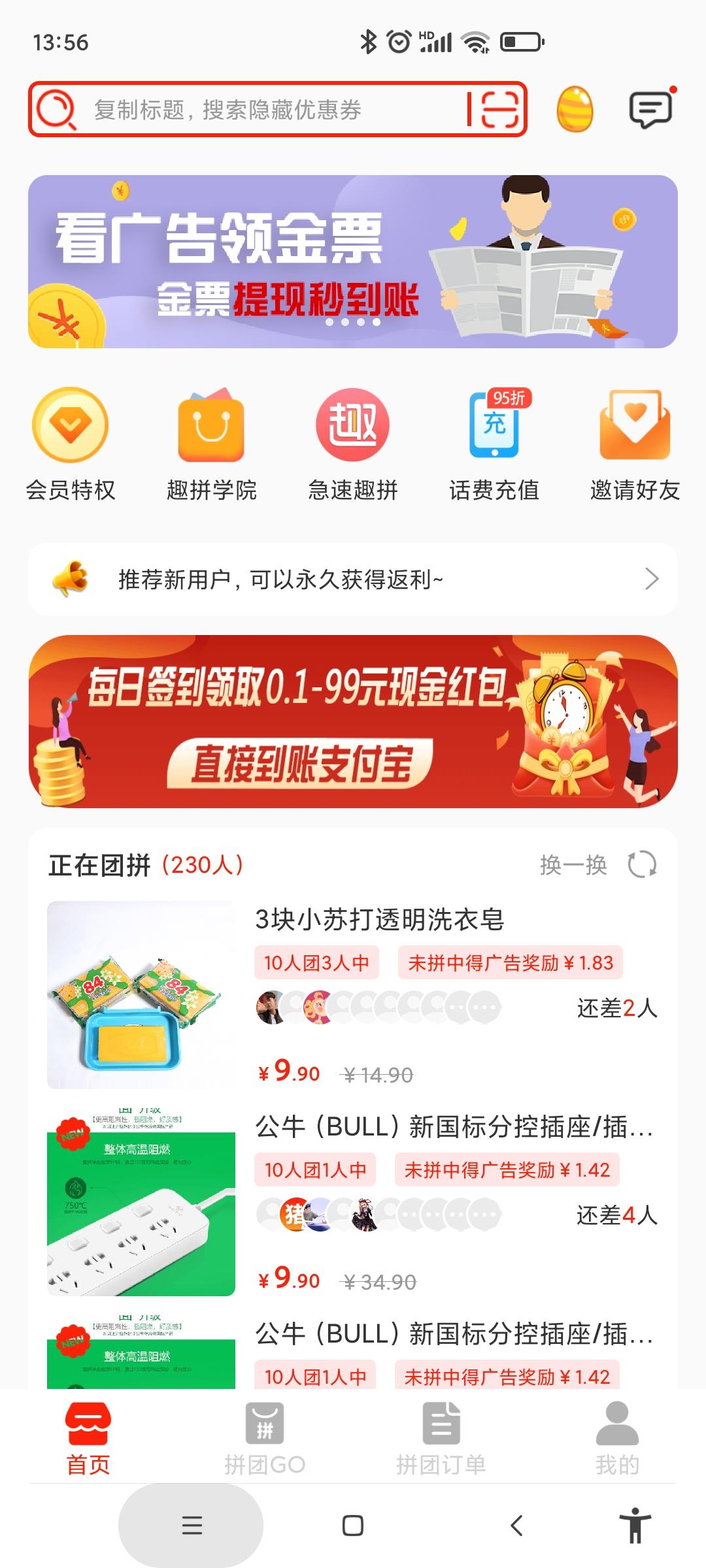Open the gold coin icon
This screenshot has width=706, height=1568.
click(575, 109)
